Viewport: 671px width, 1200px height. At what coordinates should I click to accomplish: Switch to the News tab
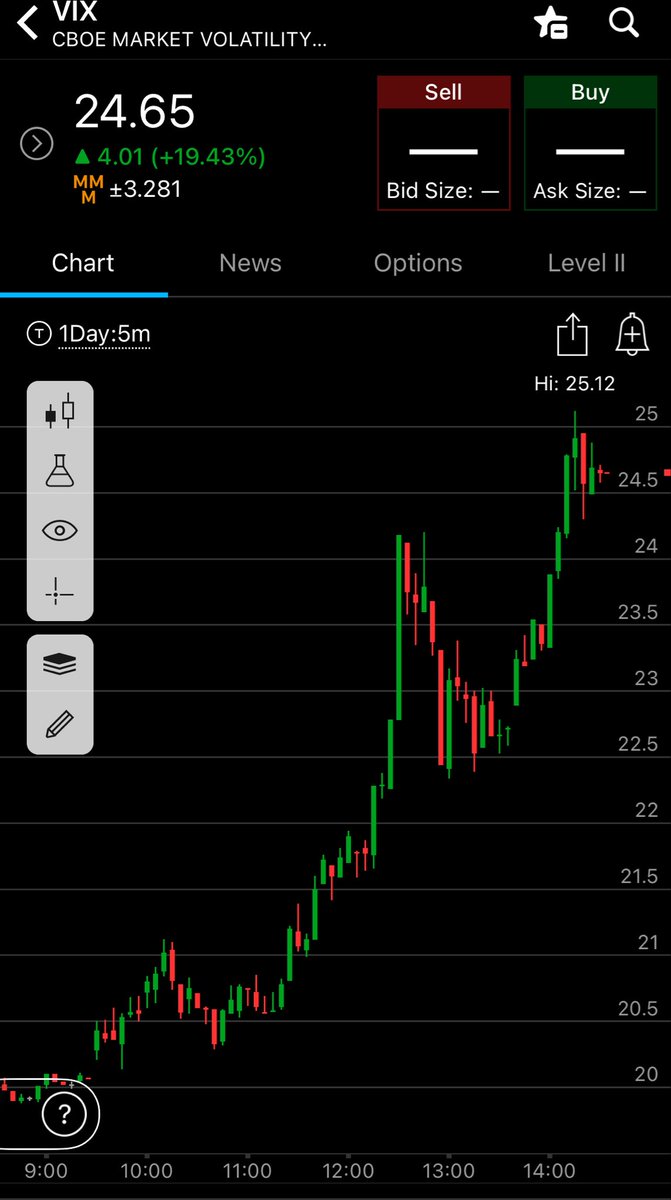(250, 263)
